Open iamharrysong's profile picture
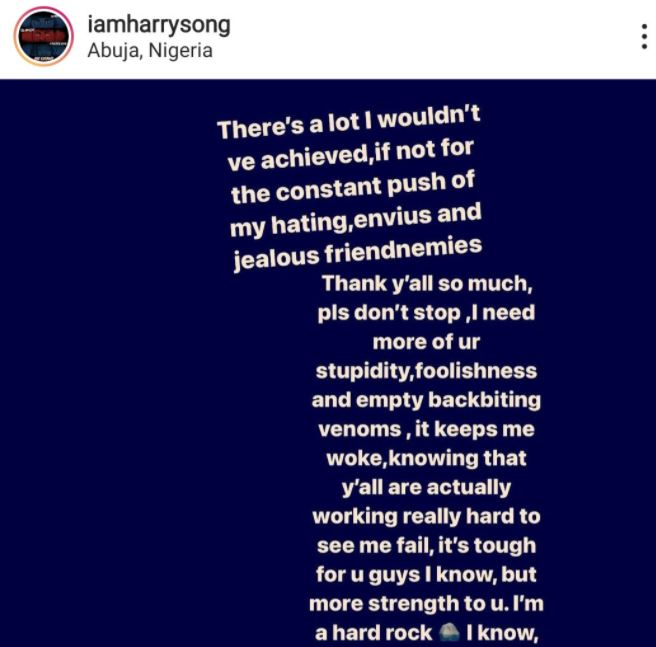This screenshot has width=656, height=647. point(42,37)
